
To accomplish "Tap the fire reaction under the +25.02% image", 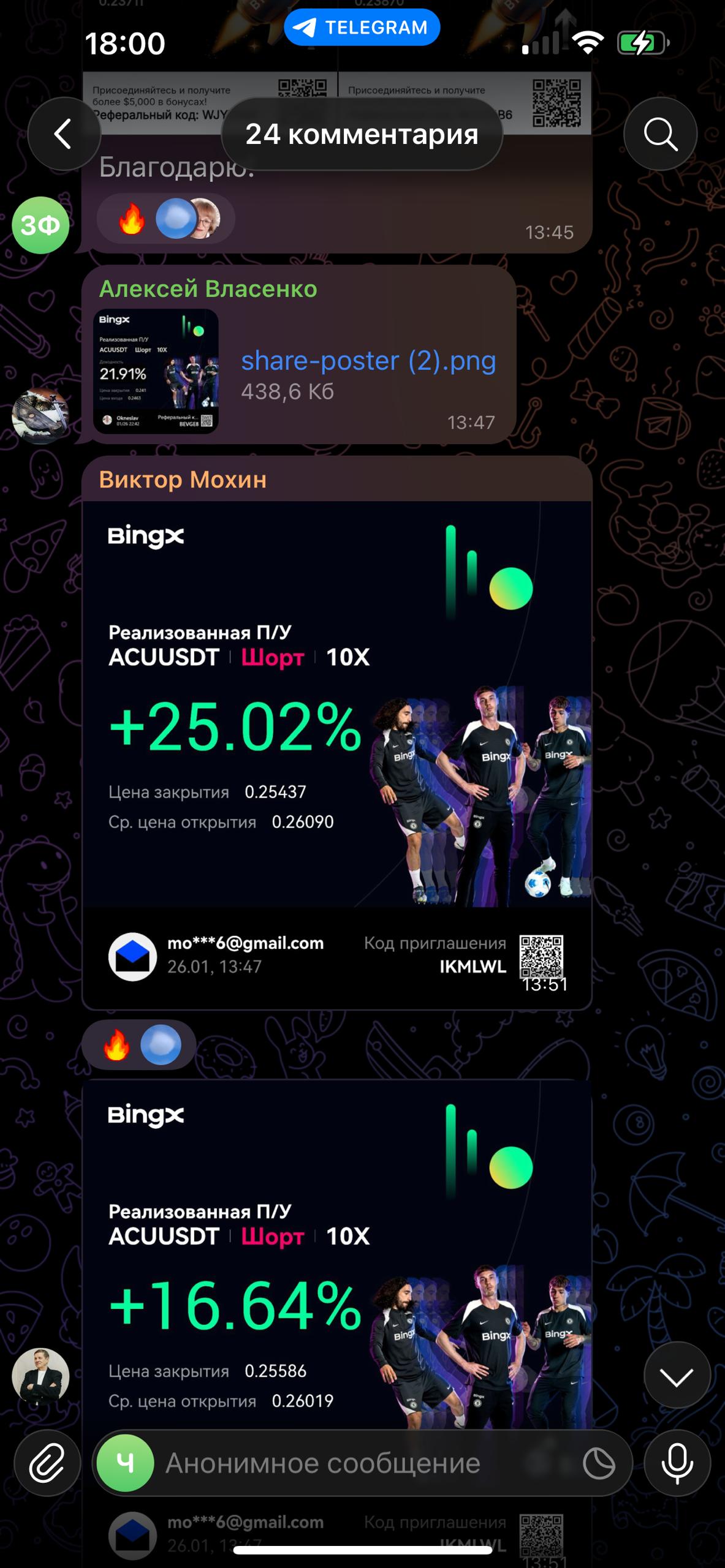I will click(x=116, y=1044).
